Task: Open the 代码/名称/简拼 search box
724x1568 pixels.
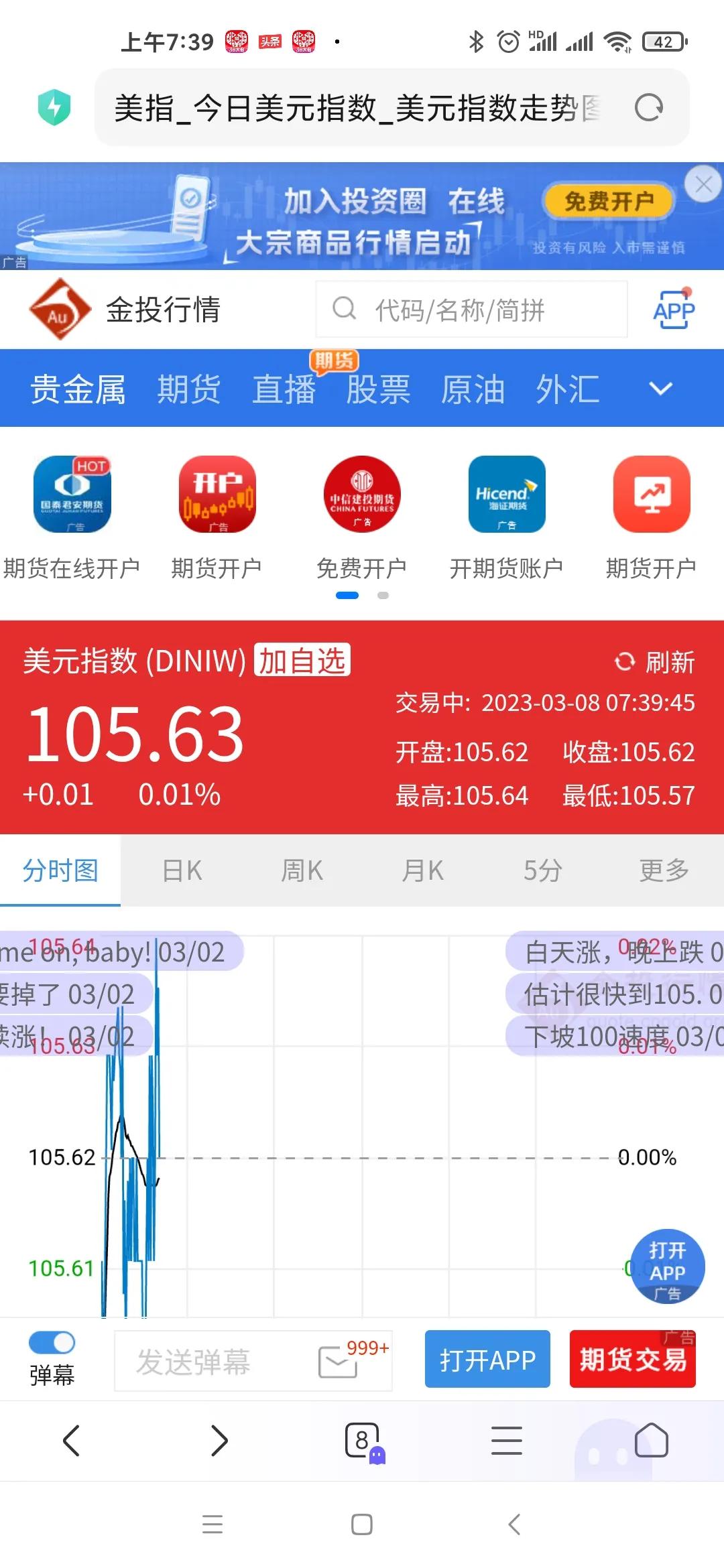Action: coord(471,310)
